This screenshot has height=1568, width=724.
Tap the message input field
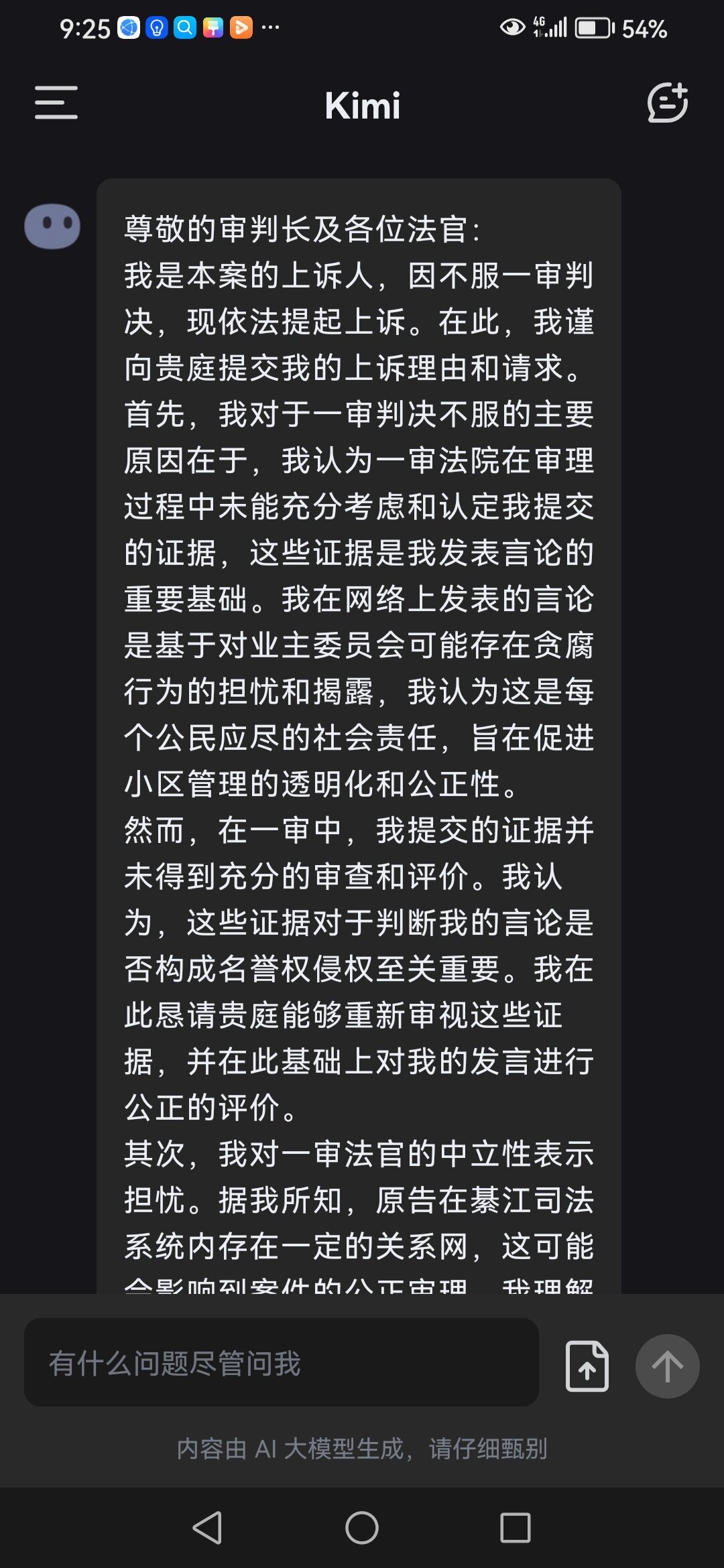point(282,1363)
